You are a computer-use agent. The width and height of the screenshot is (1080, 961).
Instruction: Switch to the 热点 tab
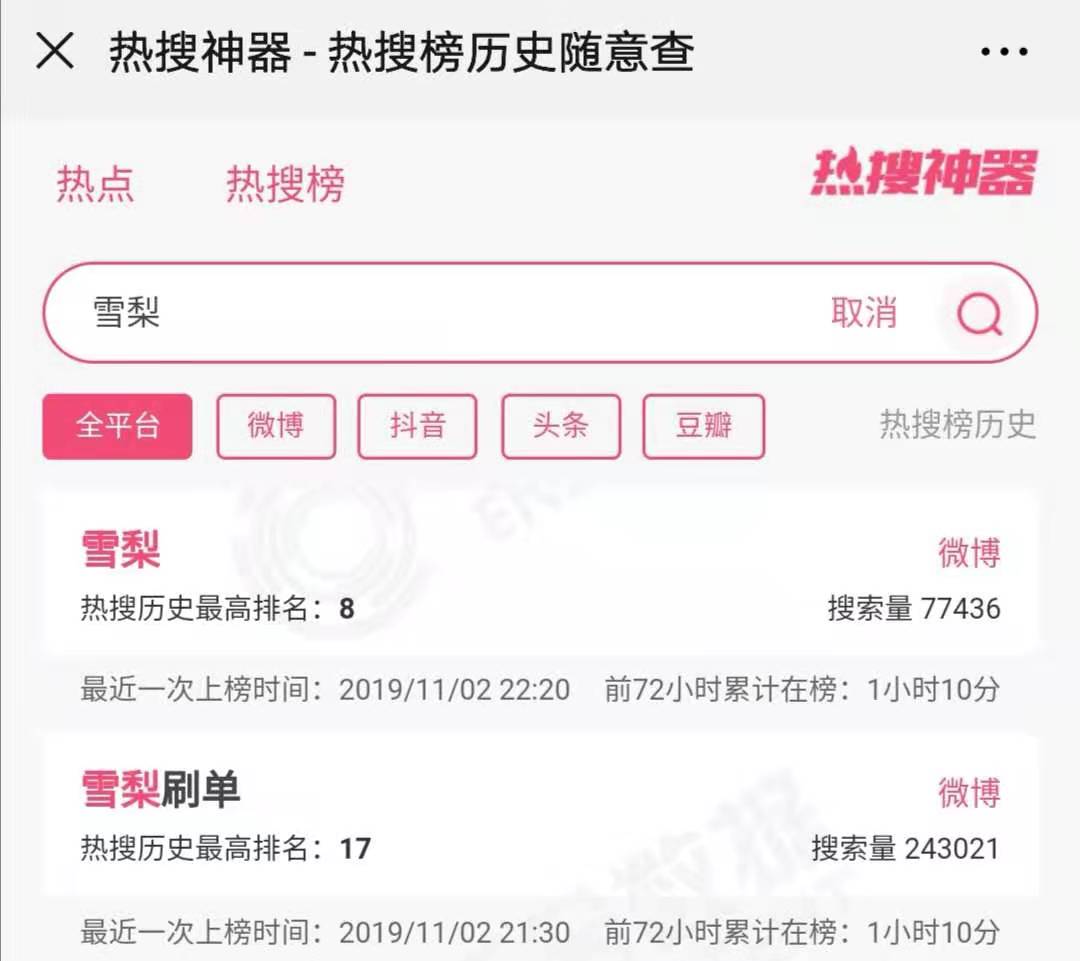pos(95,184)
